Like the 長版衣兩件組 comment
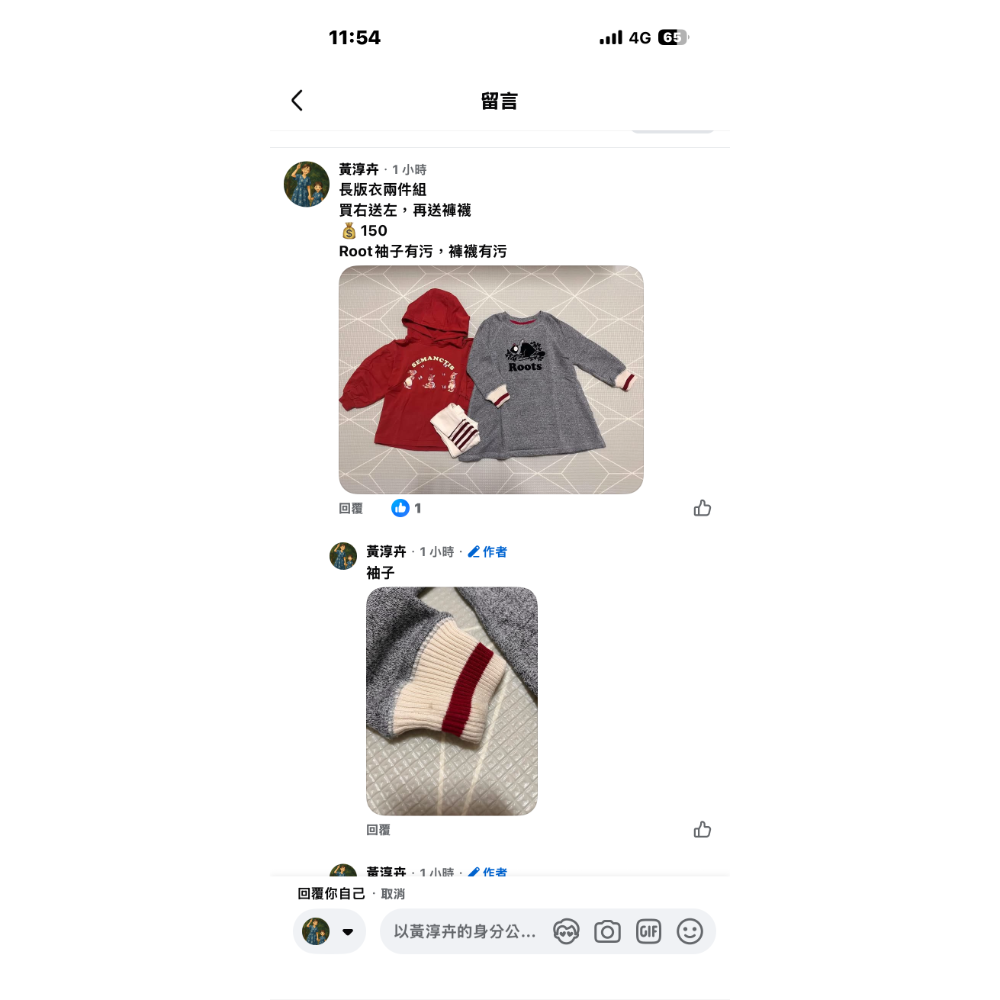The height and width of the screenshot is (1000, 1000). click(x=702, y=508)
